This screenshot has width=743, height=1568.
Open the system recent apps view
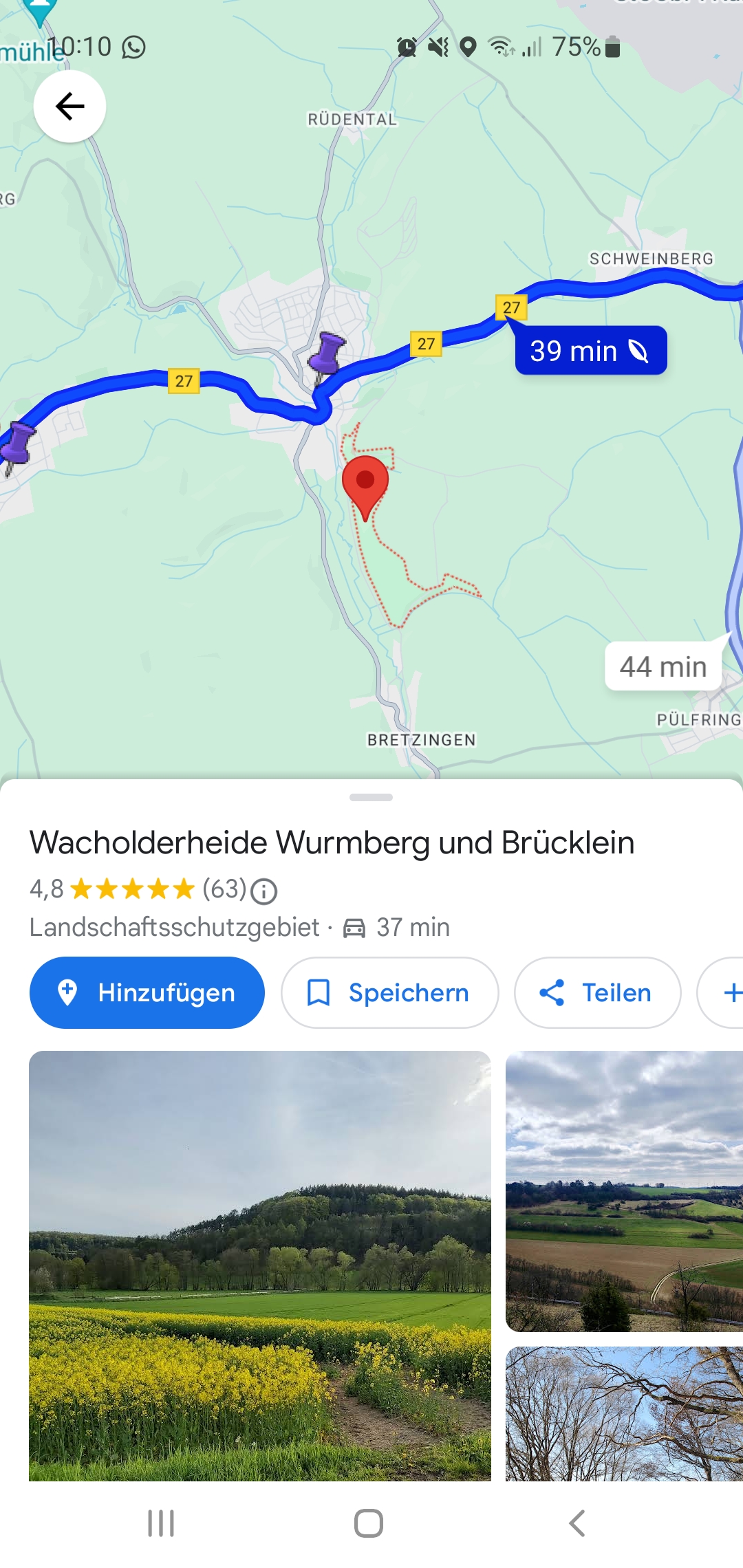(x=161, y=1523)
